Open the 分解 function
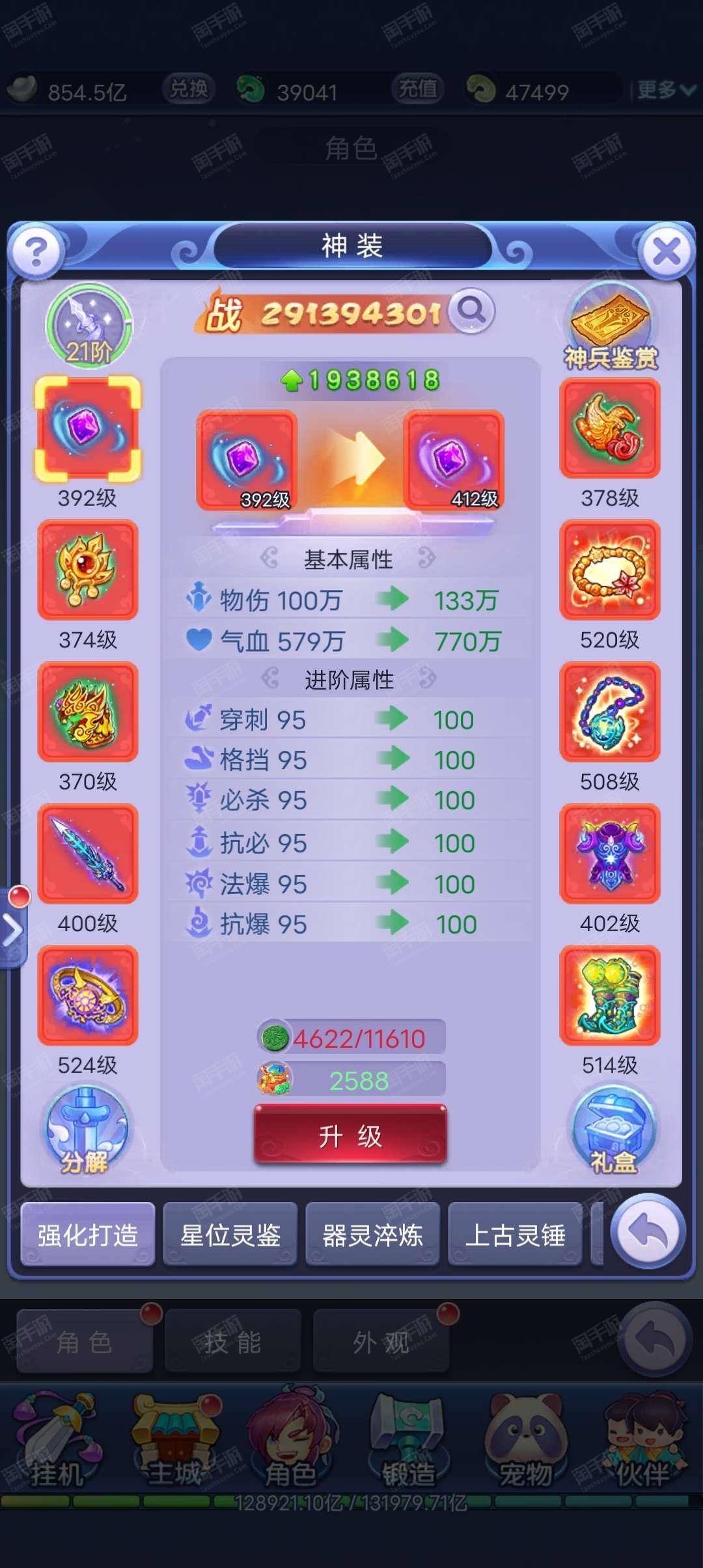The height and width of the screenshot is (1568, 703). (x=86, y=1130)
